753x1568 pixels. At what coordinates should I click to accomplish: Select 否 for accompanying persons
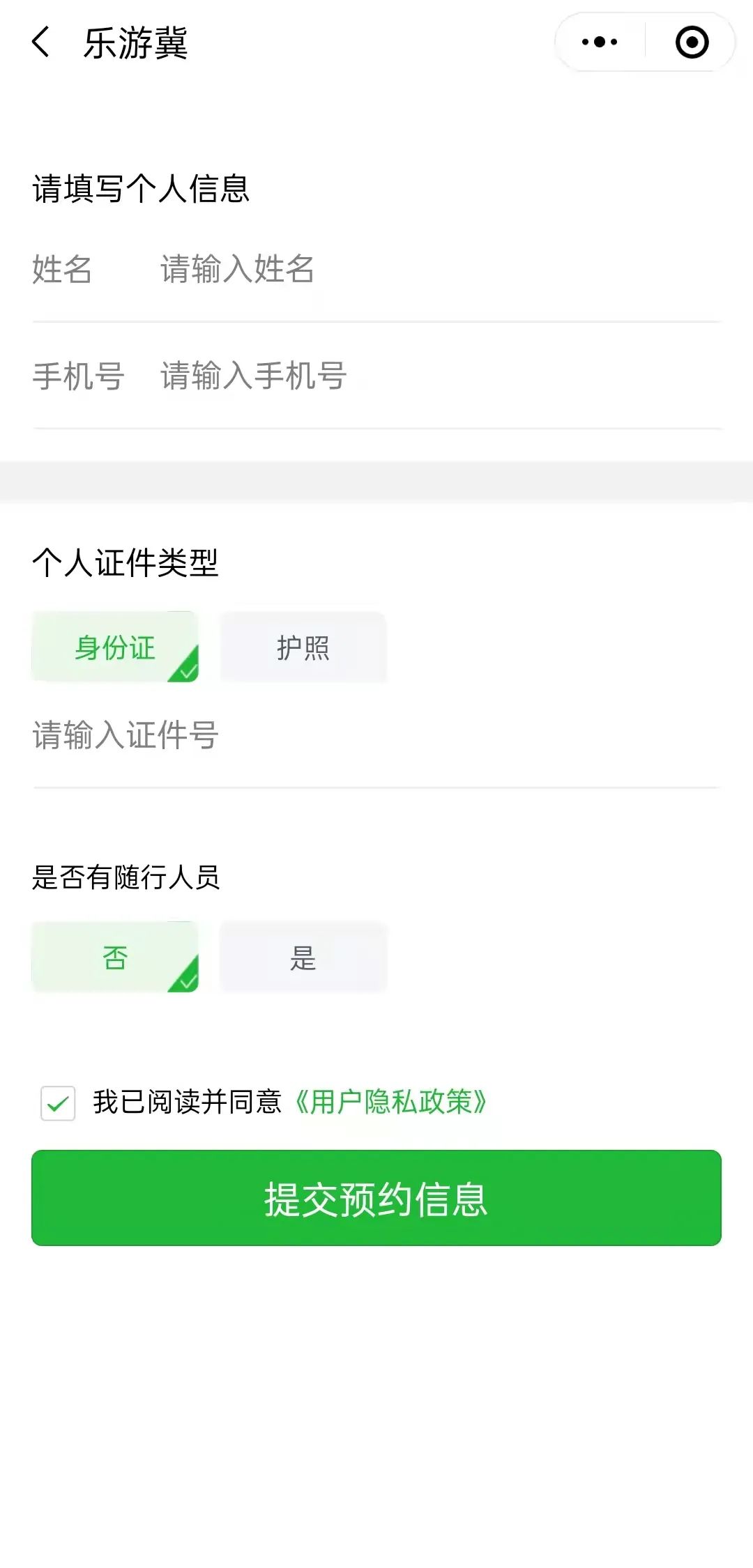point(115,957)
